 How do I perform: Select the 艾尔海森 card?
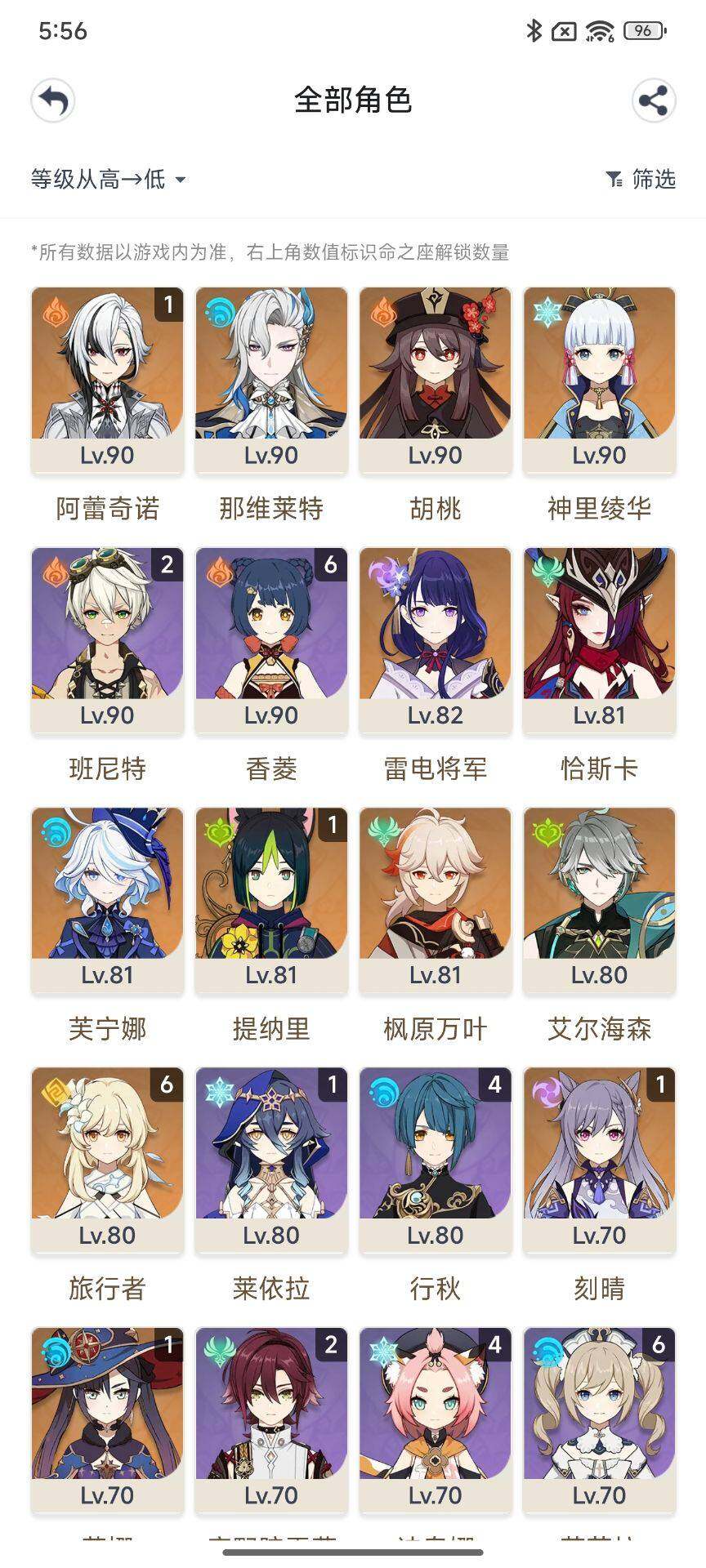point(599,899)
